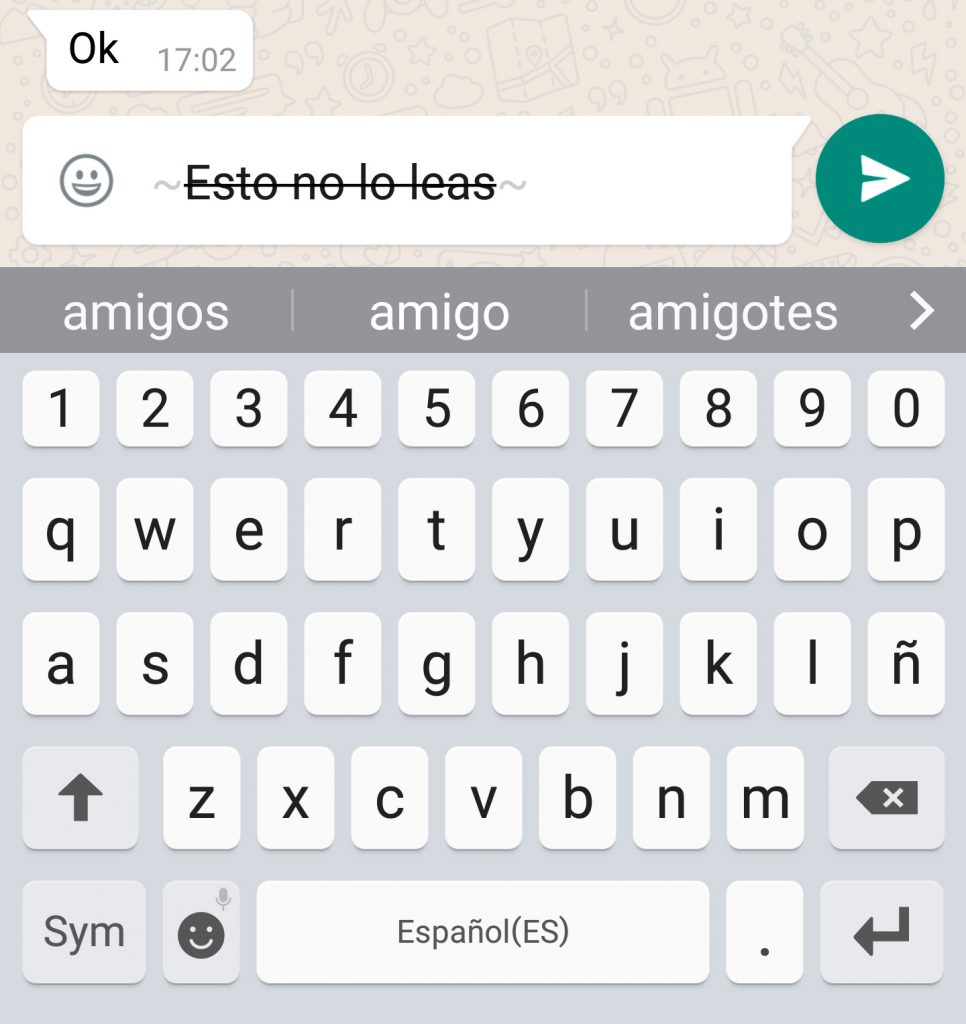
Task: Pick the 'amigotes' word suggestion
Action: tap(732, 313)
